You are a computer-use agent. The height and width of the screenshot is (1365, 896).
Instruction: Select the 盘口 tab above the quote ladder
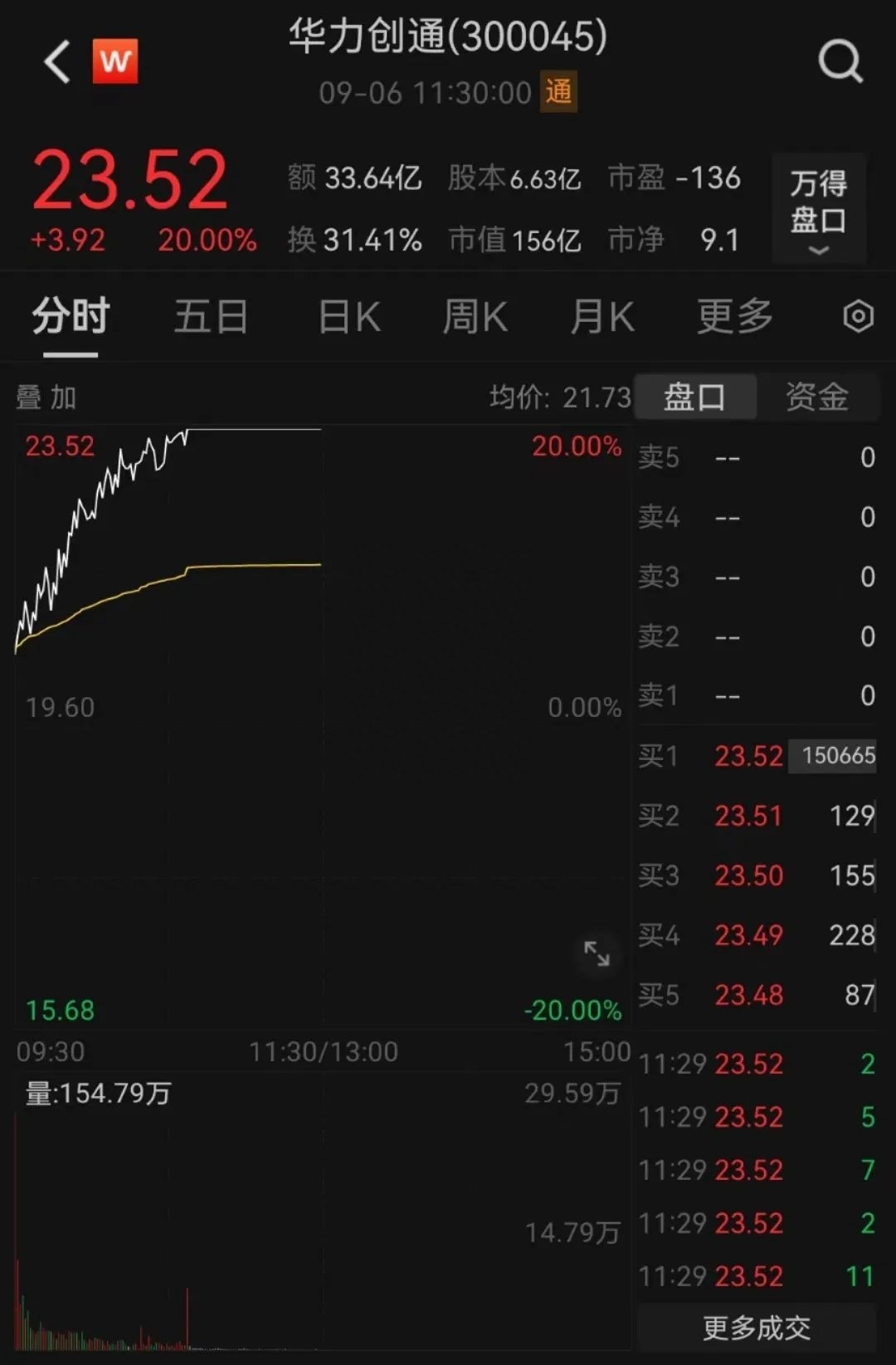[695, 396]
